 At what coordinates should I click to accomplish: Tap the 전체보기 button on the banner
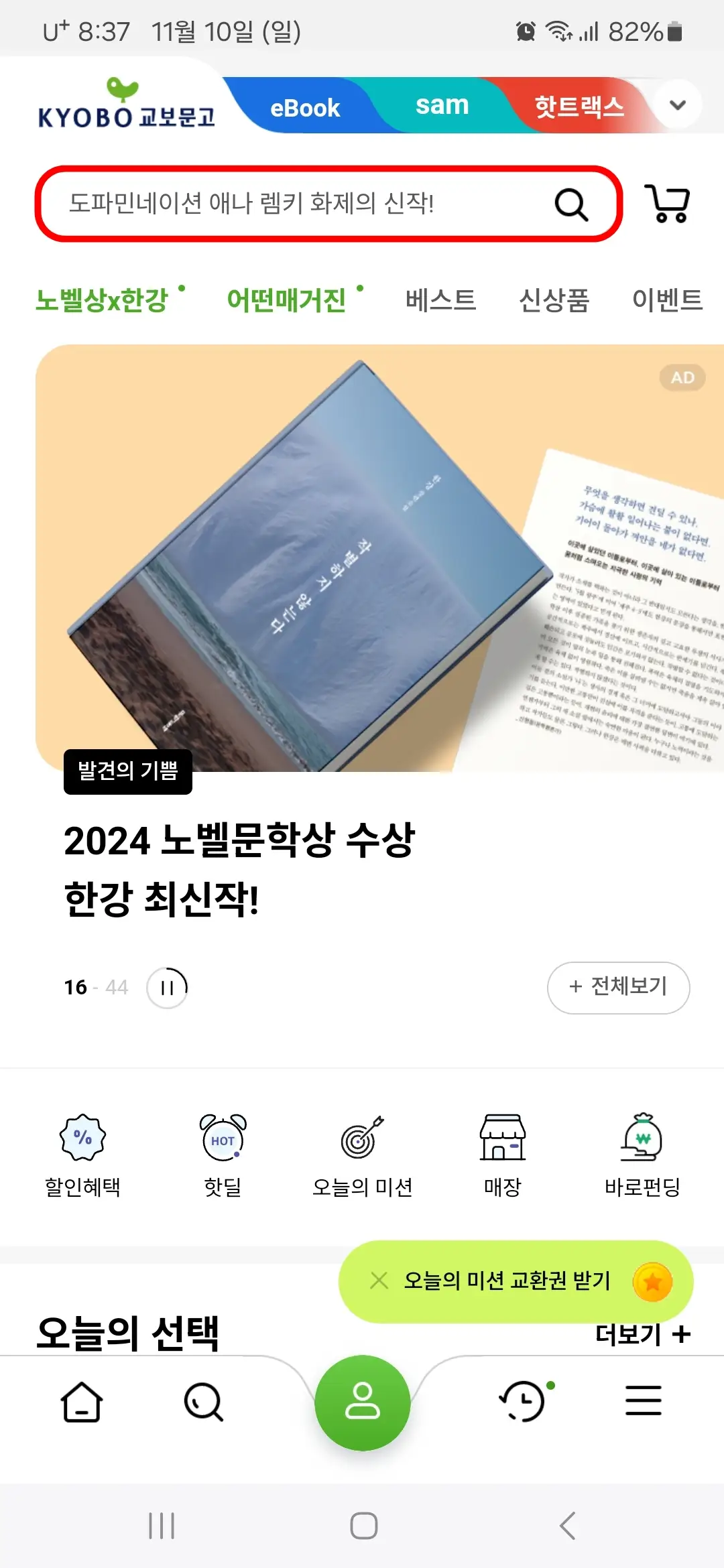[617, 987]
